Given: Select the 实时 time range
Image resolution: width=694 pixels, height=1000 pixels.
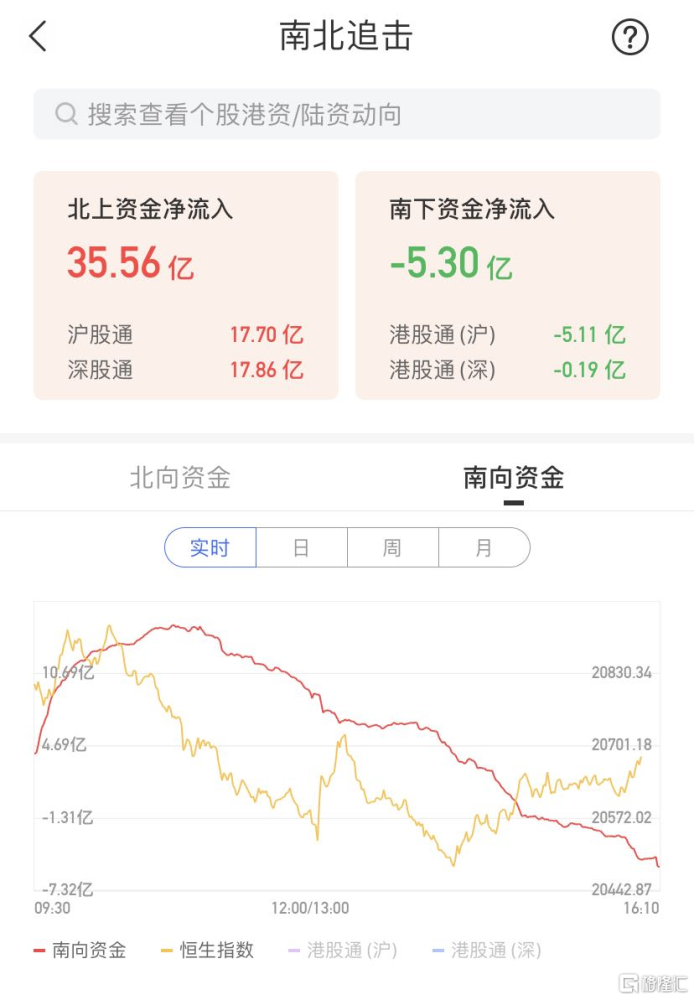Looking at the screenshot, I should click(210, 548).
